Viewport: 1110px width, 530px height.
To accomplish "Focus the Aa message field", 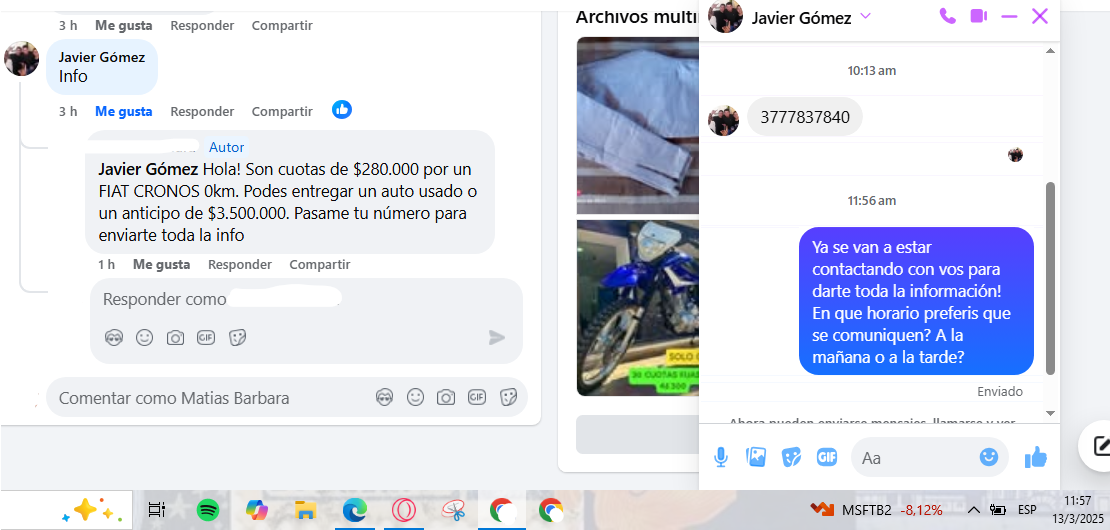I will click(915, 457).
